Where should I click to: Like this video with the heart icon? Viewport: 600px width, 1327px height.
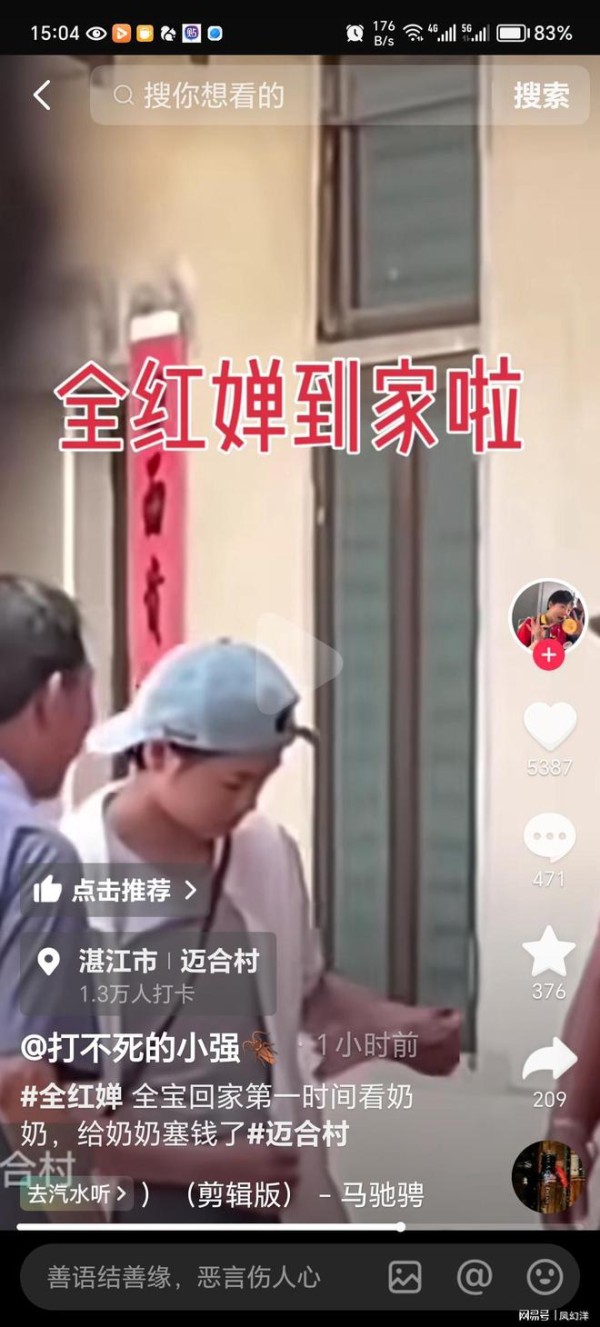[549, 726]
